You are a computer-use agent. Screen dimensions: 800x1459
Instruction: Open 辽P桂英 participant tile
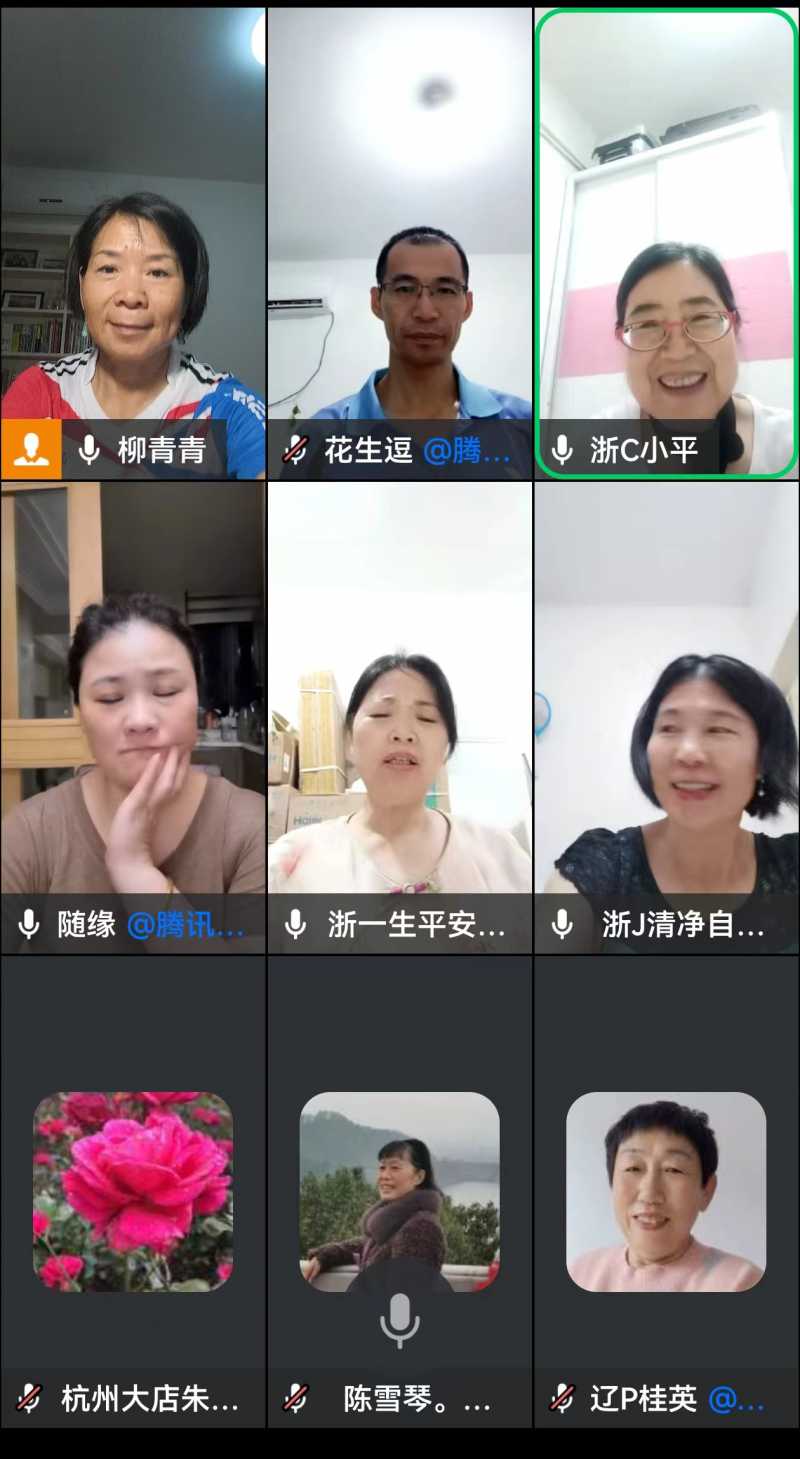(x=667, y=1191)
